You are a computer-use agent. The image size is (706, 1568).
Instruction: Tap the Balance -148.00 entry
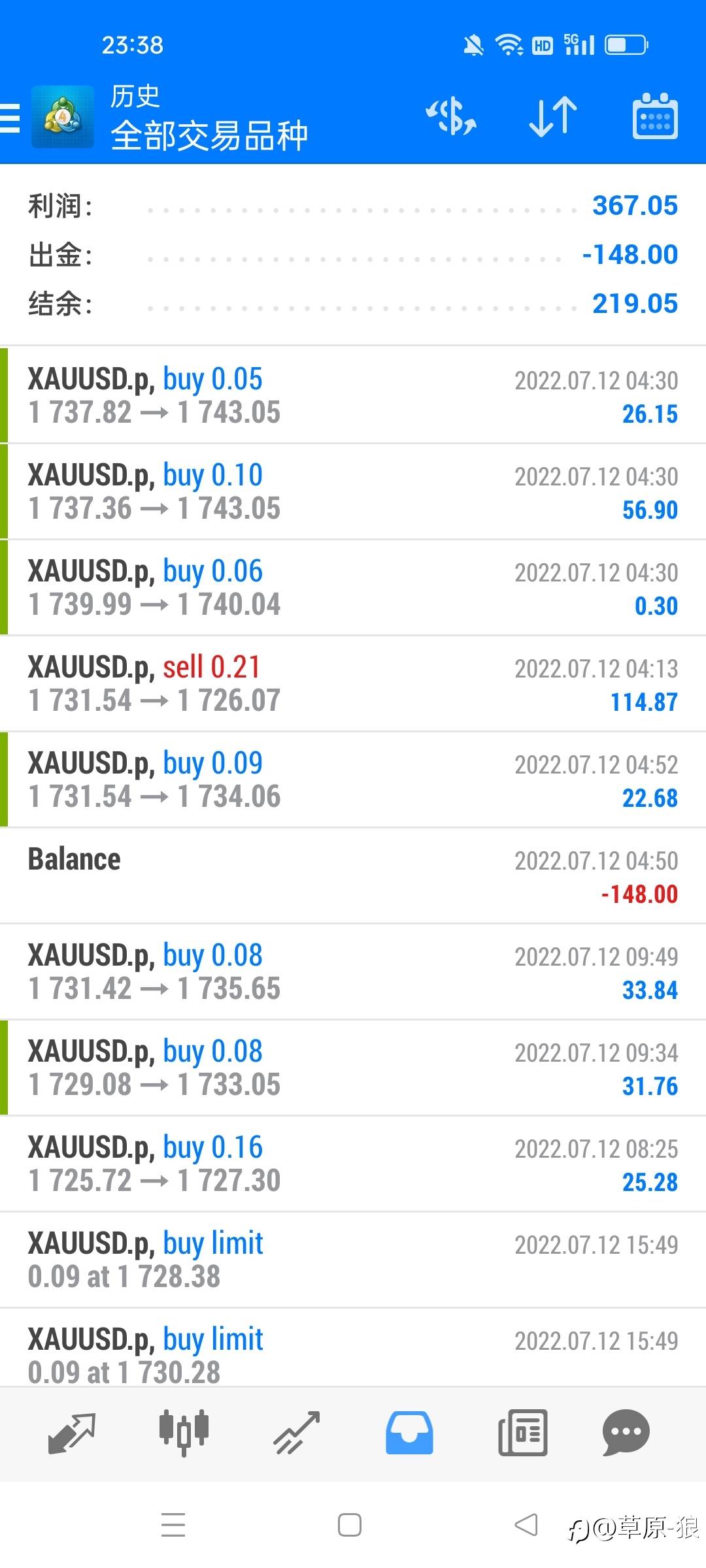pos(353,876)
